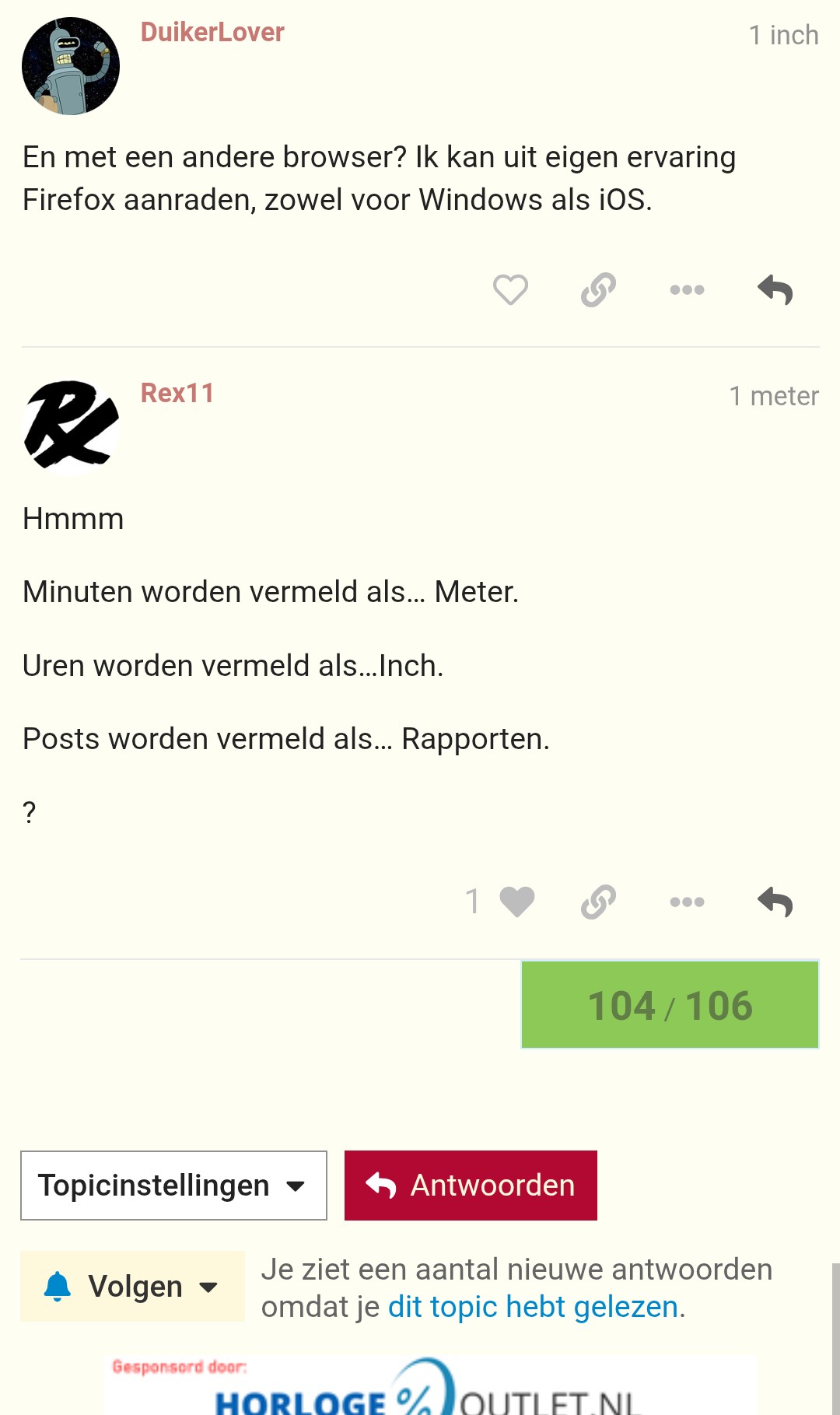Reply to Rex11's post
The width and height of the screenshot is (840, 1415).
tap(775, 902)
